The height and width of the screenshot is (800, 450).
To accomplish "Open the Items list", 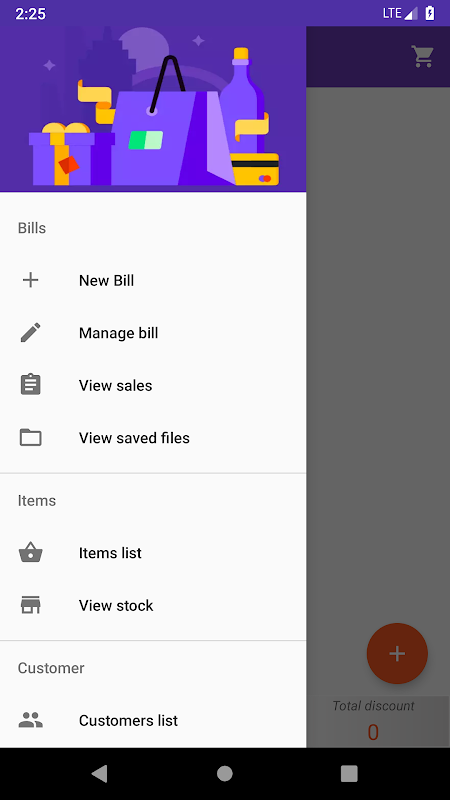I will [153, 553].
